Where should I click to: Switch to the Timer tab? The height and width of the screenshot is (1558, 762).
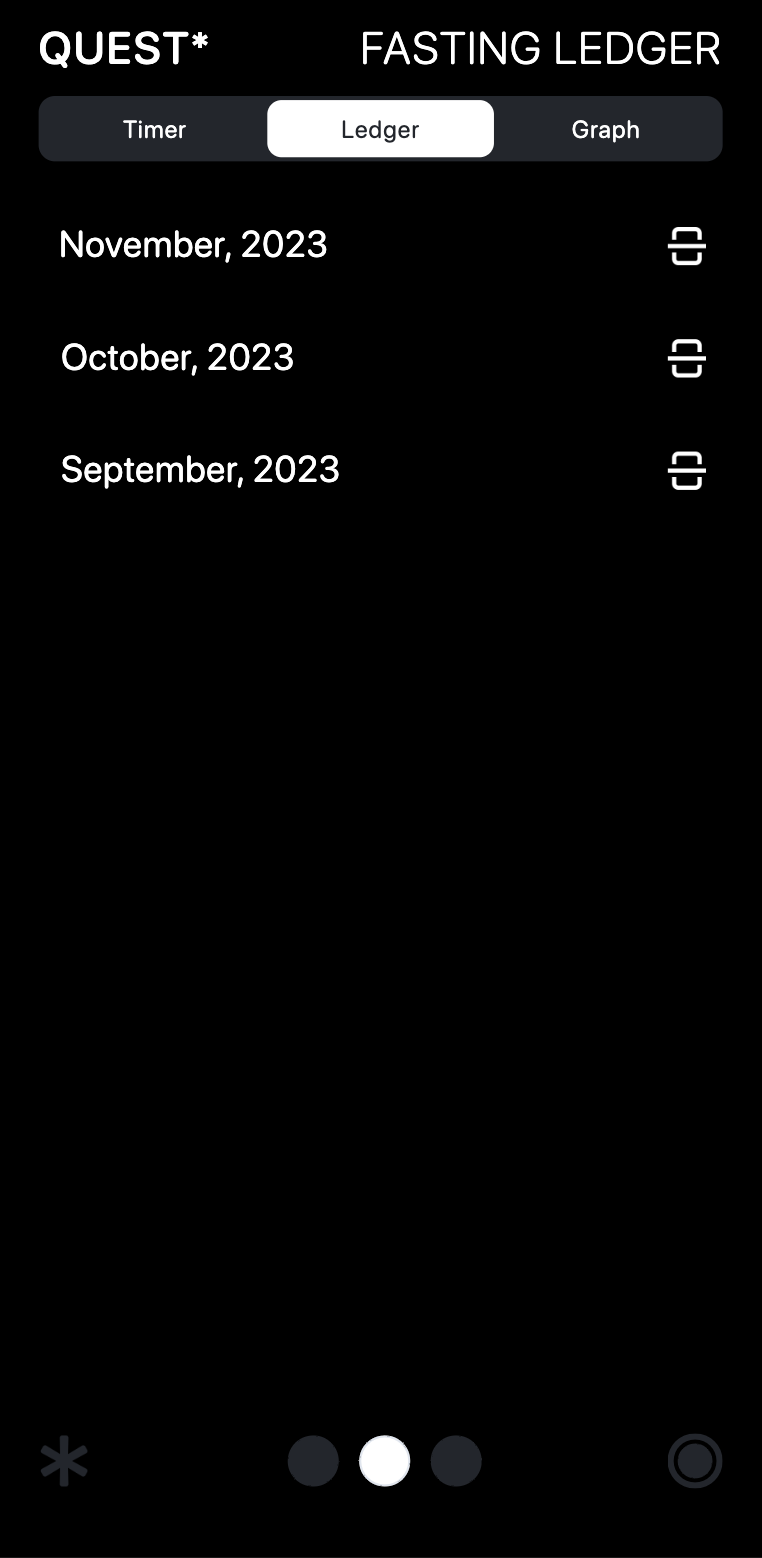154,129
